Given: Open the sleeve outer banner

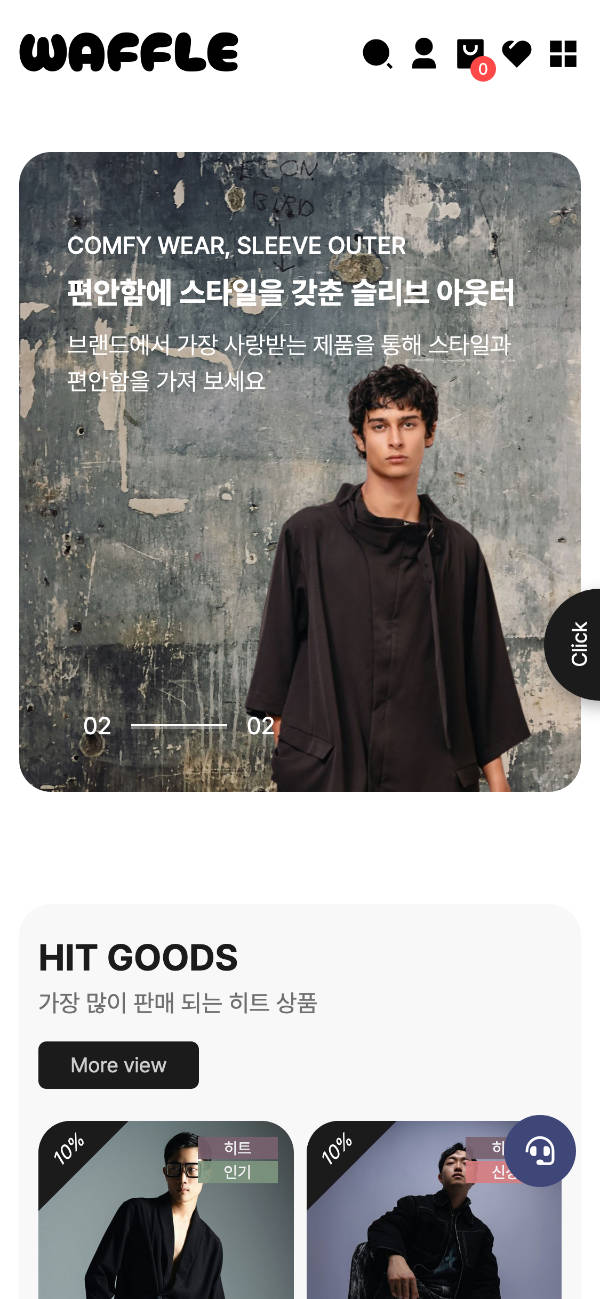Looking at the screenshot, I should point(300,471).
